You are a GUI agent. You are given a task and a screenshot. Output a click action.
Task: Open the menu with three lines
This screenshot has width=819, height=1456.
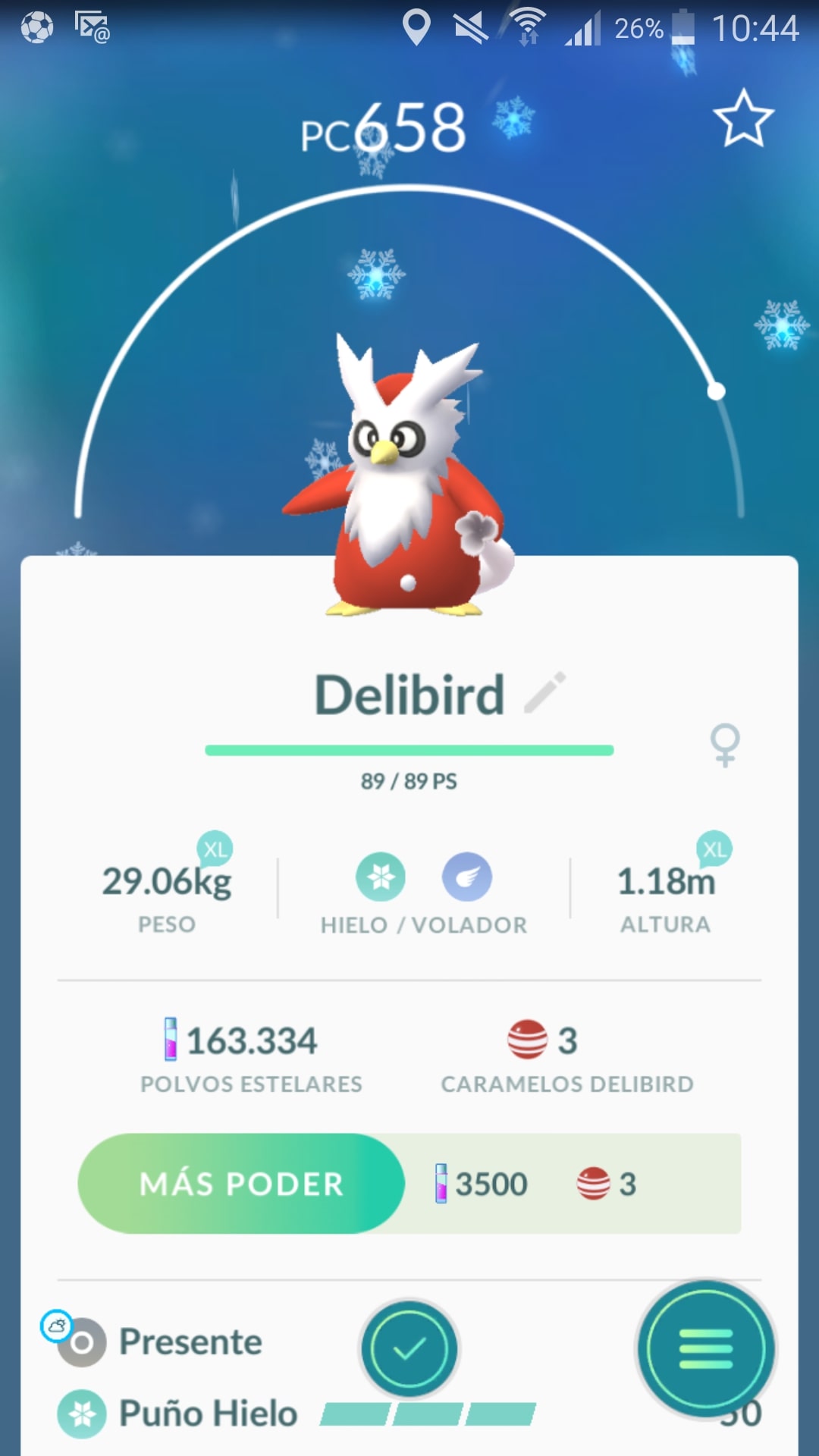click(x=705, y=1349)
